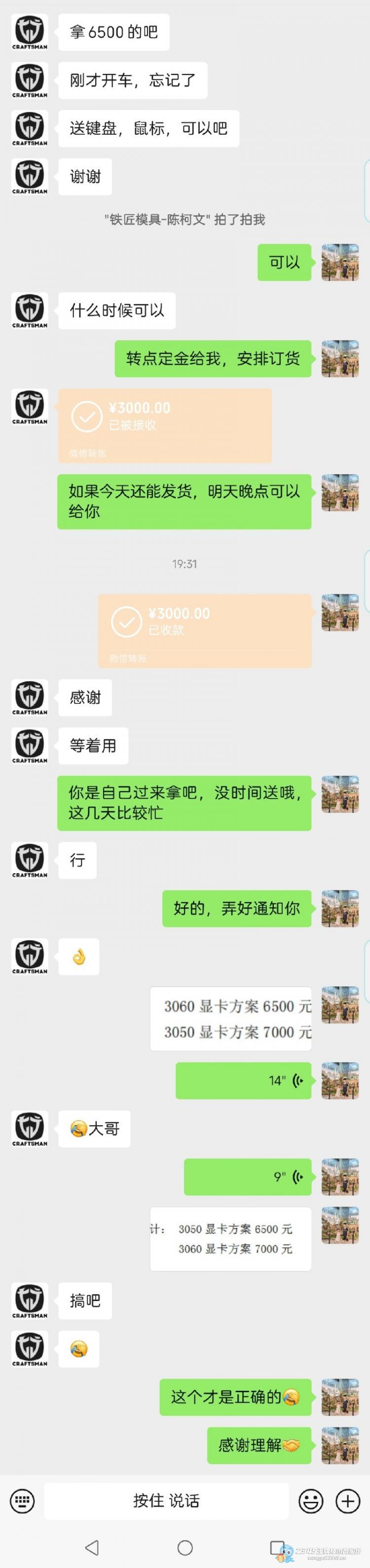Play the 14" voice message
Image resolution: width=370 pixels, height=1568 pixels.
pos(243,1080)
